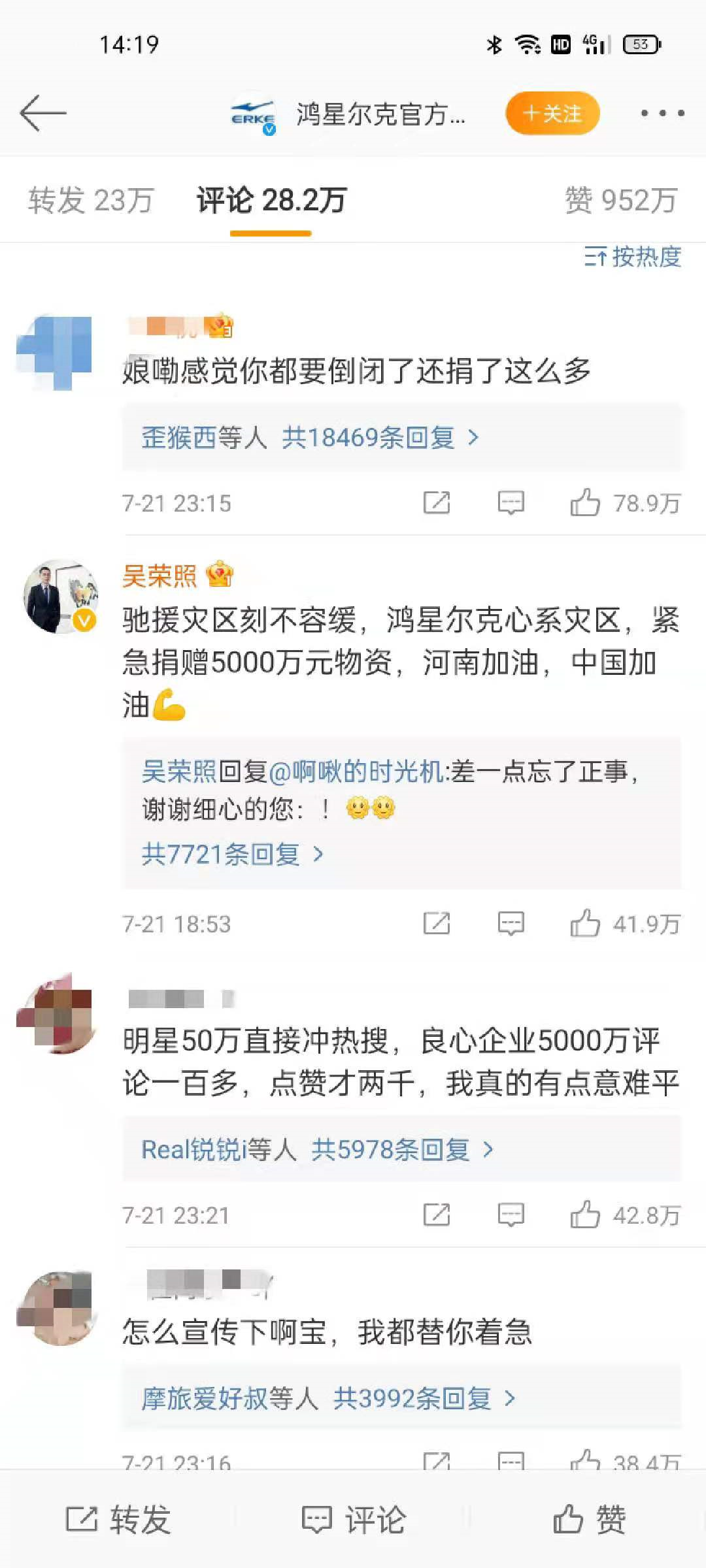The image size is (706, 1568).
Task: Repost 吴荣照's comment via the share icon
Action: [x=437, y=924]
